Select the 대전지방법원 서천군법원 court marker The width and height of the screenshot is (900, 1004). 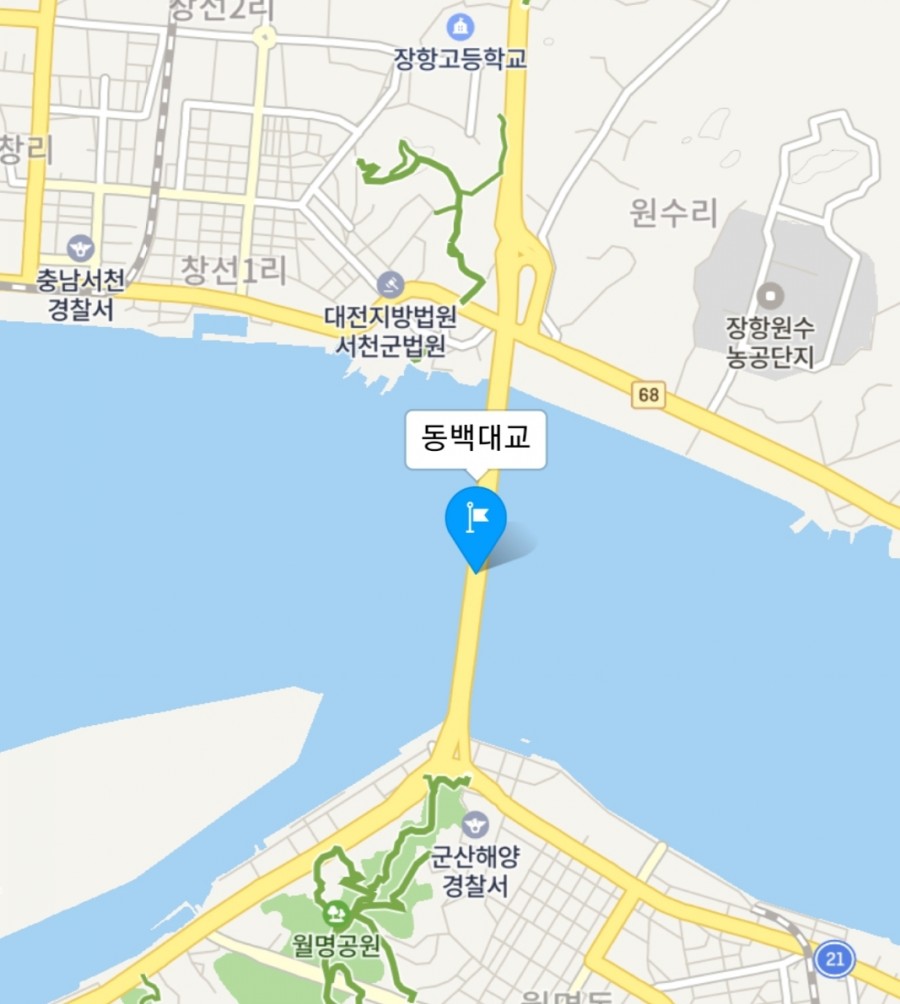pyautogui.click(x=390, y=284)
